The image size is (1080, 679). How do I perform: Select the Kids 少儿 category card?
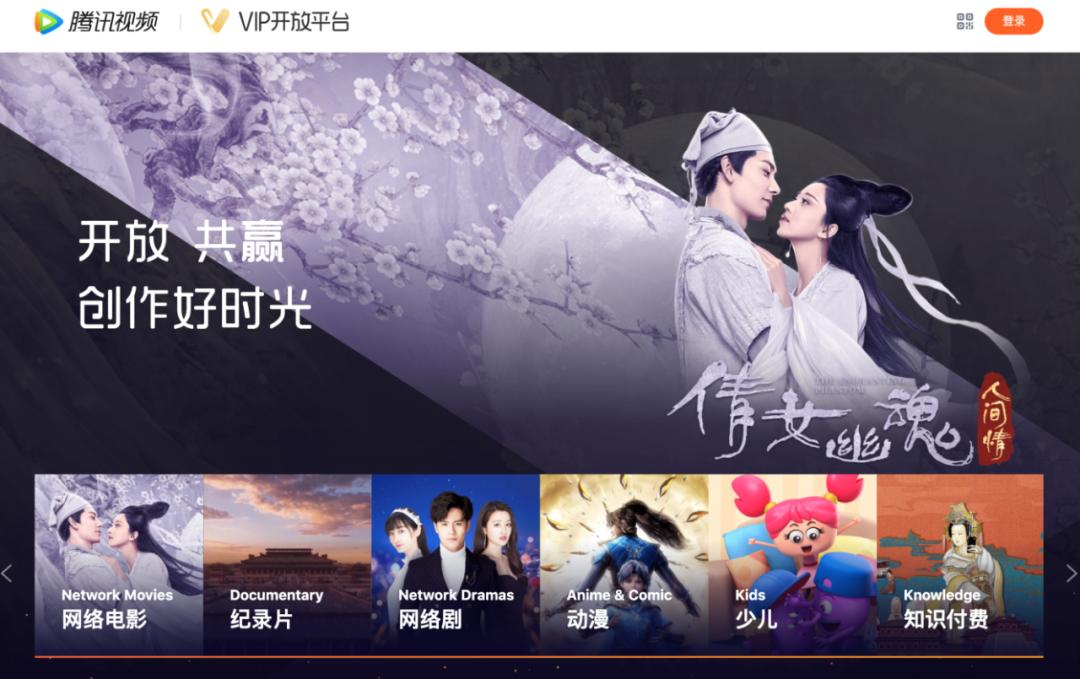793,565
